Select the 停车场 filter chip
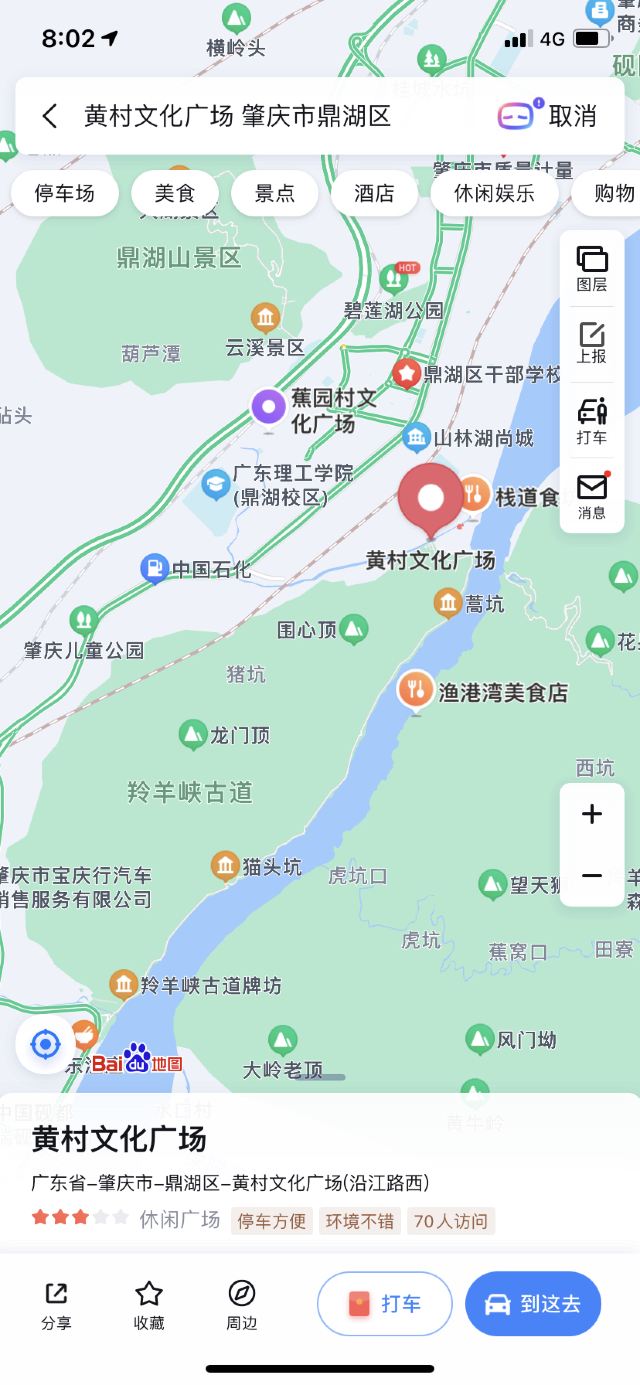Viewport: 640px width, 1385px height. coord(65,193)
